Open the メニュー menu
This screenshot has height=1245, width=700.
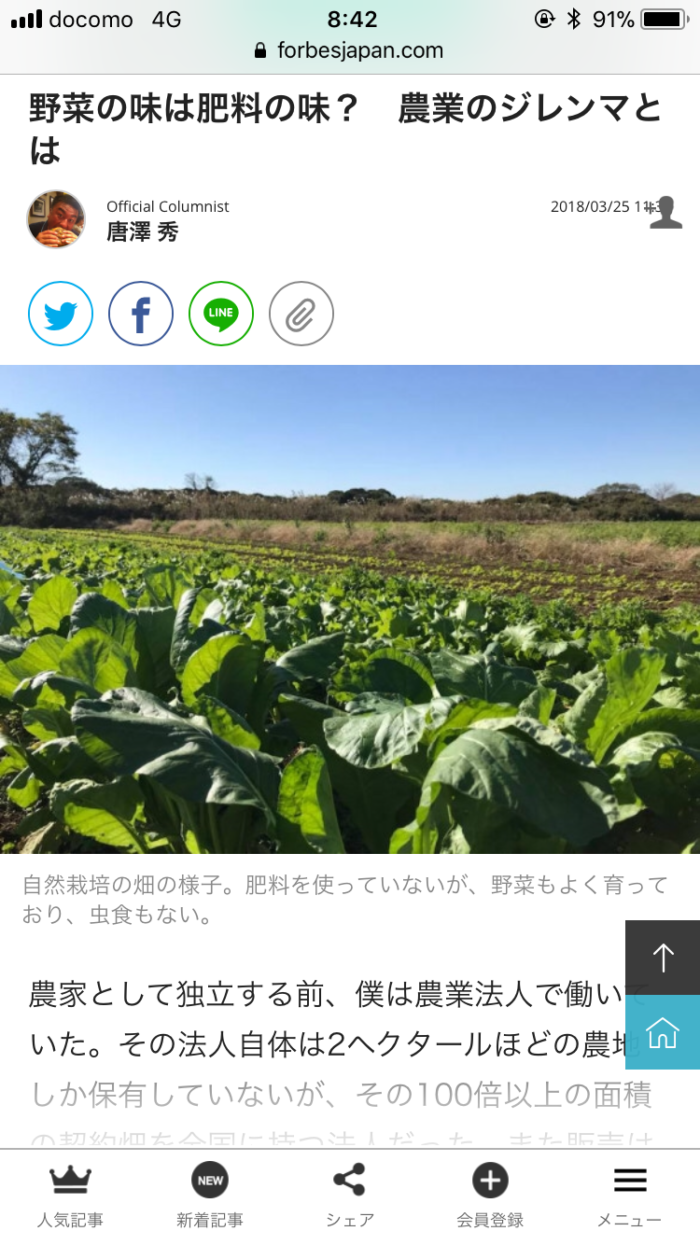coord(630,1196)
